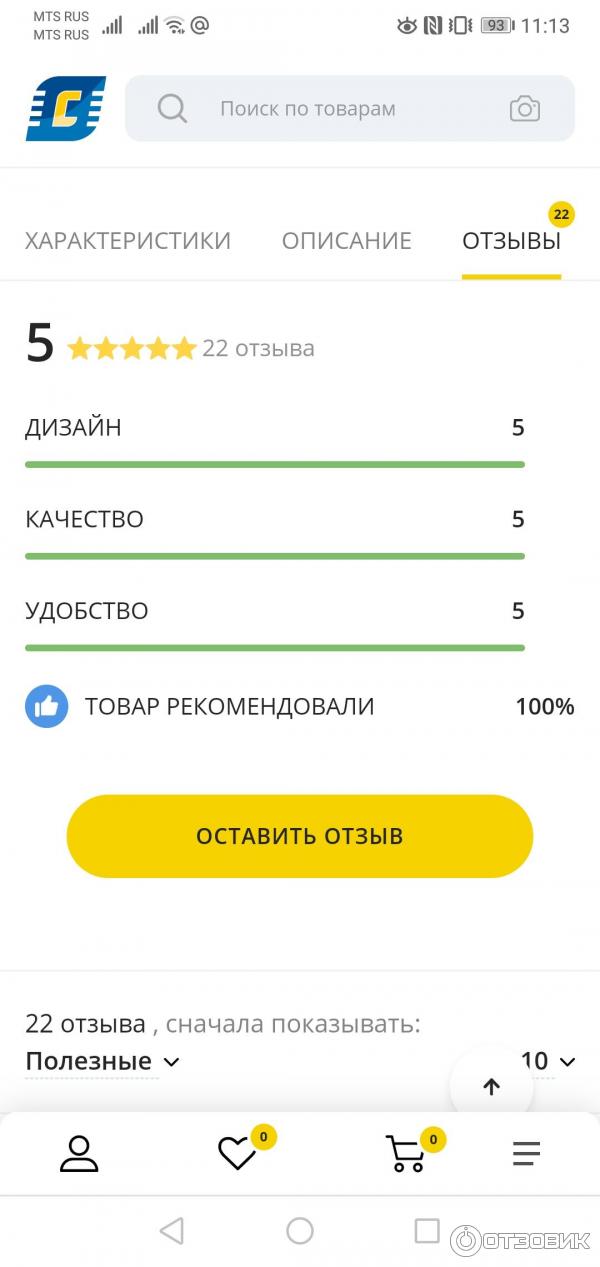The height and width of the screenshot is (1267, 600).
Task: Tap the Оставить отзыв button
Action: 300,836
